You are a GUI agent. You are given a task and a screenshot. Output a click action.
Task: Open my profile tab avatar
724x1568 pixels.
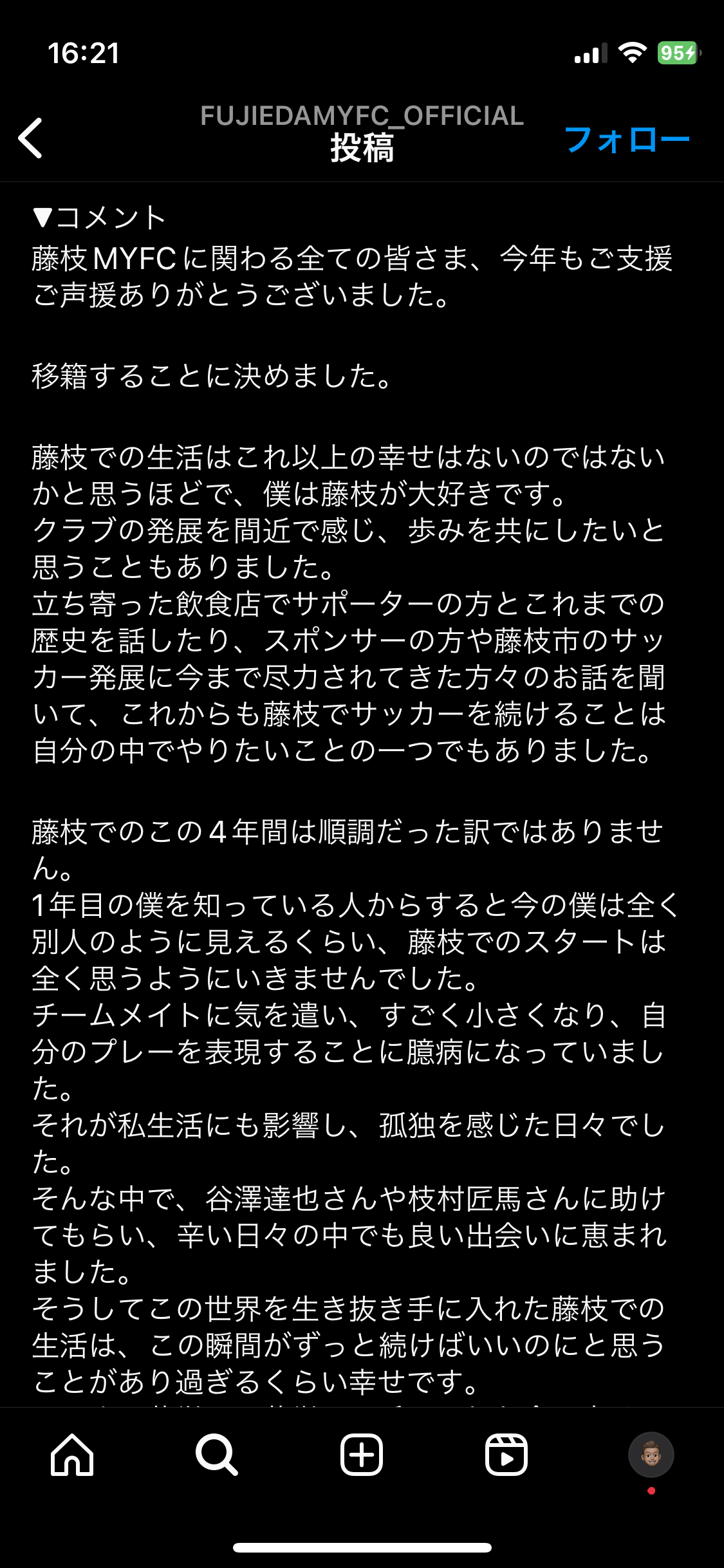(651, 1455)
